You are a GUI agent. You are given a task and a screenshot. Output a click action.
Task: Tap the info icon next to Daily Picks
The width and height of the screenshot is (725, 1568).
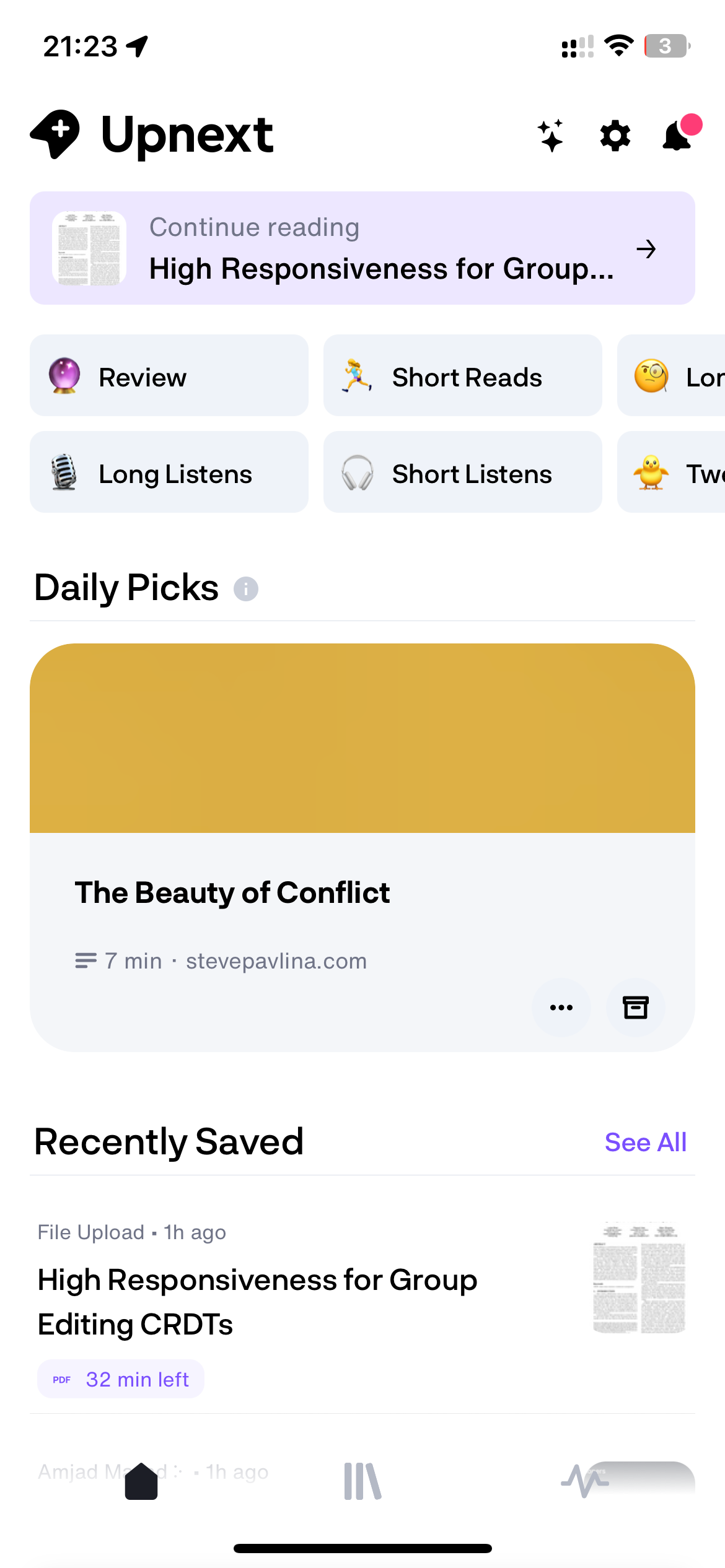(246, 588)
